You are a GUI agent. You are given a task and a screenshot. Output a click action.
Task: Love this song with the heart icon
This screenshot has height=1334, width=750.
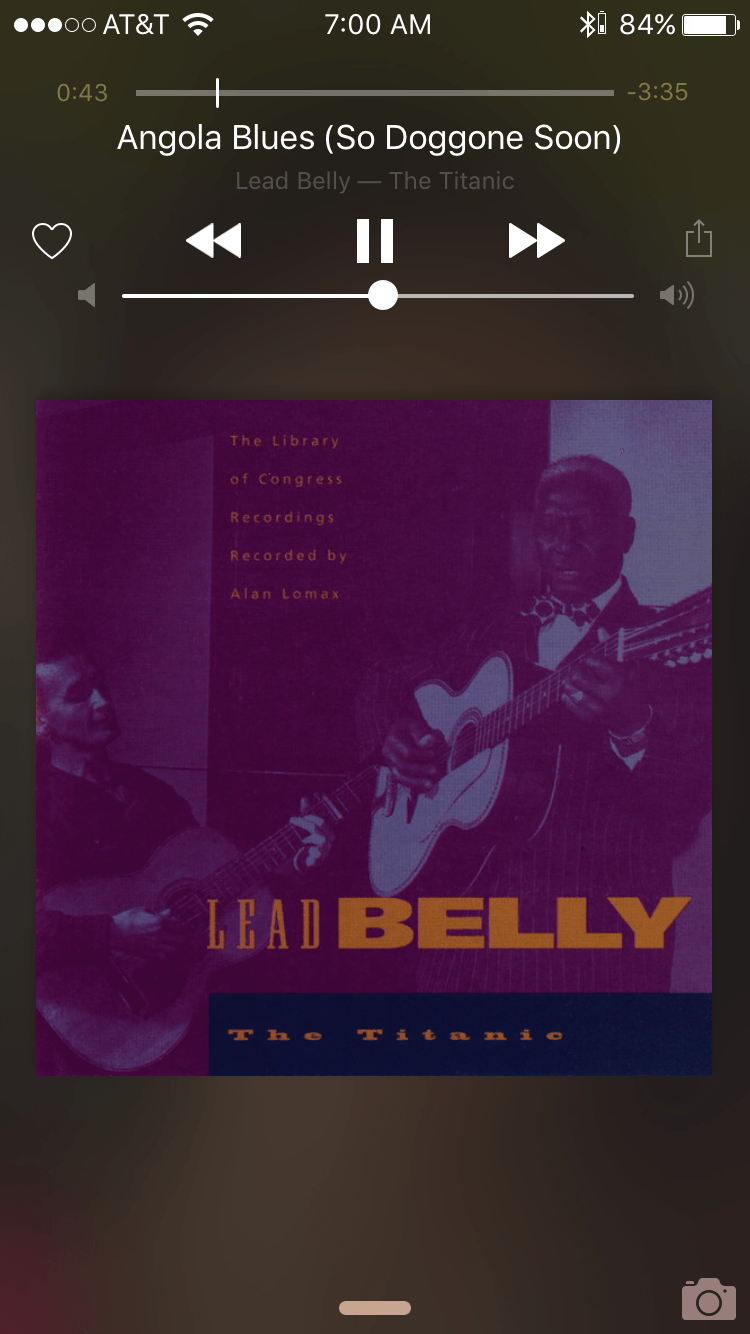click(52, 241)
